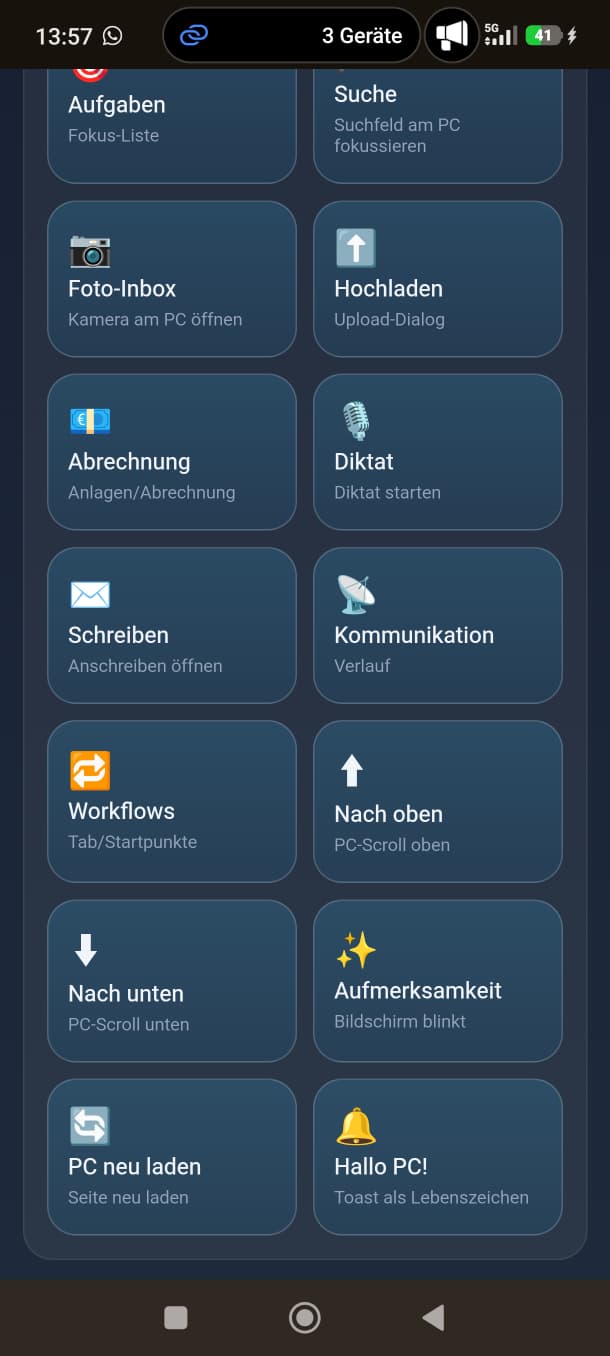610x1356 pixels.
Task: Reload the page with PC neu laden
Action: pyautogui.click(x=171, y=1156)
